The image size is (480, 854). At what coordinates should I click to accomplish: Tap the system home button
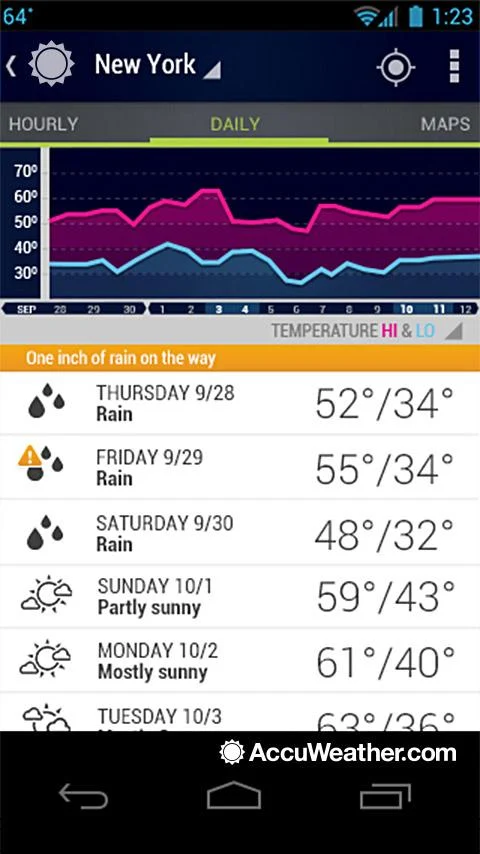[234, 796]
